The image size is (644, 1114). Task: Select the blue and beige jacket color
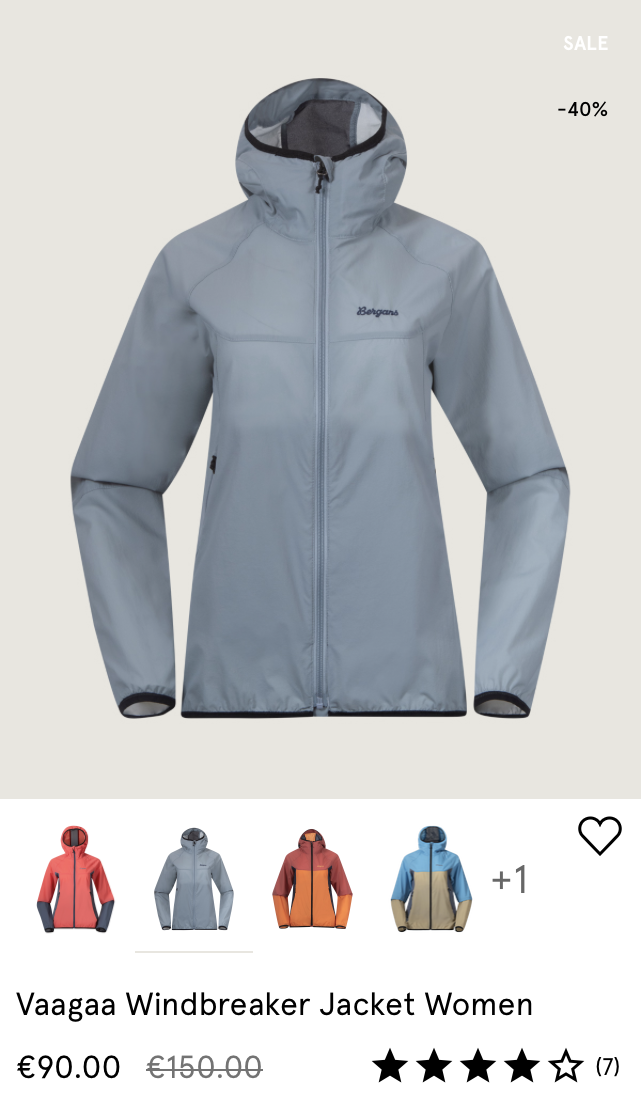point(430,880)
